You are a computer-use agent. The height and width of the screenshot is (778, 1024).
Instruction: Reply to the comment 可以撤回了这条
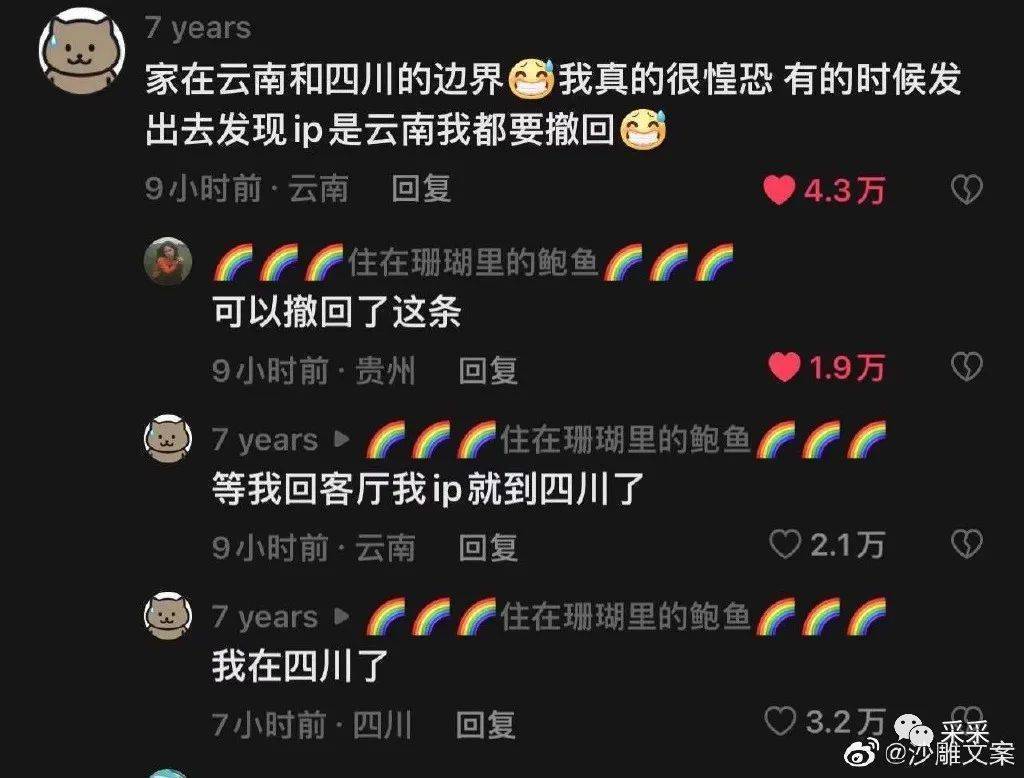(488, 371)
